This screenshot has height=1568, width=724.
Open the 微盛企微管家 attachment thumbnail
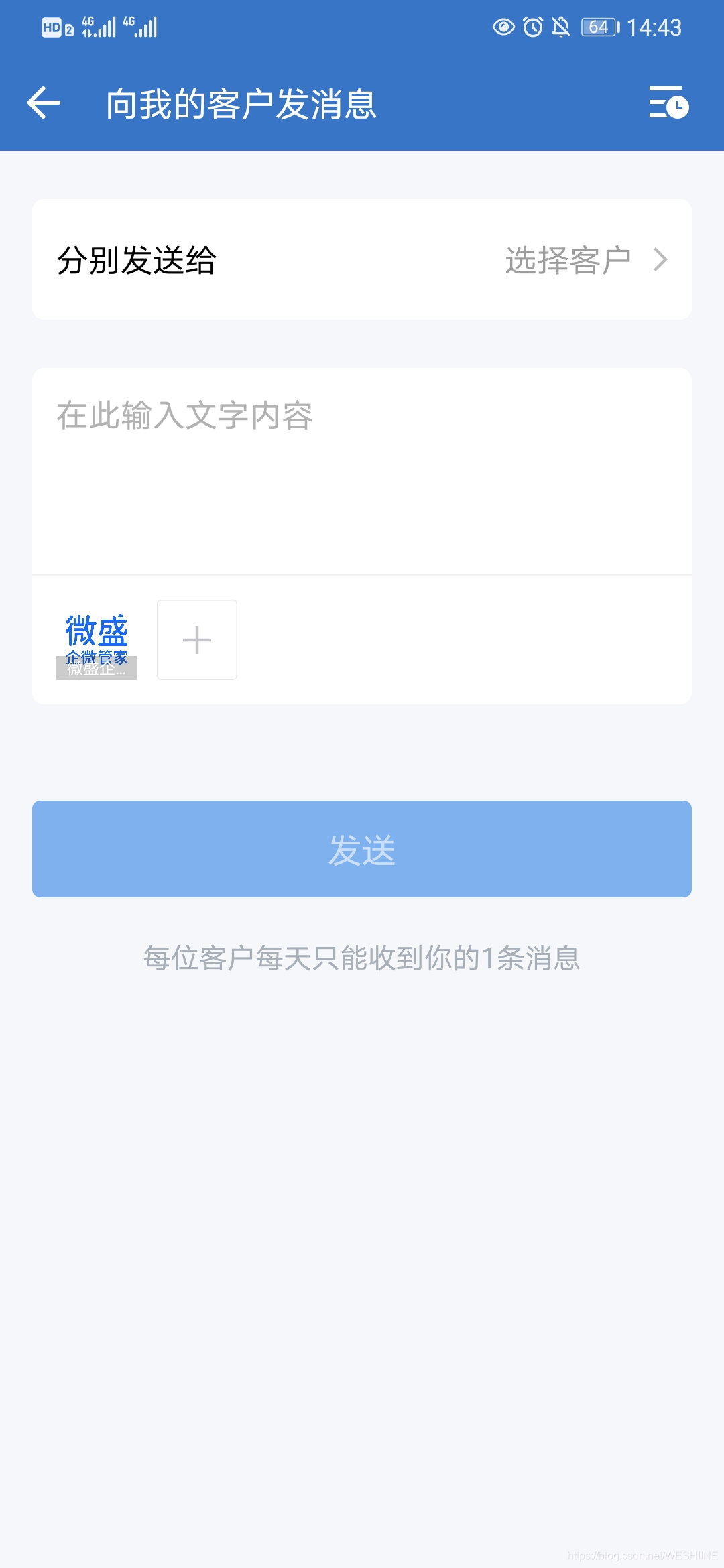(x=97, y=641)
